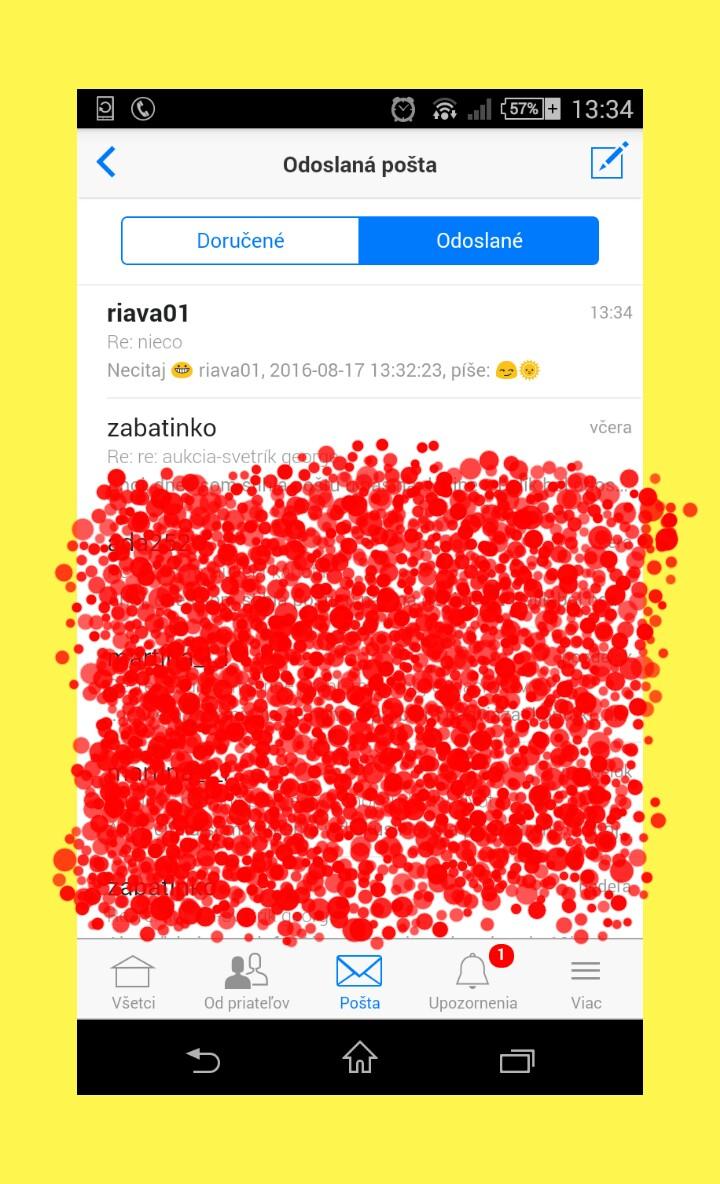Open Upozornenia notifications
720x1184 pixels.
click(473, 981)
